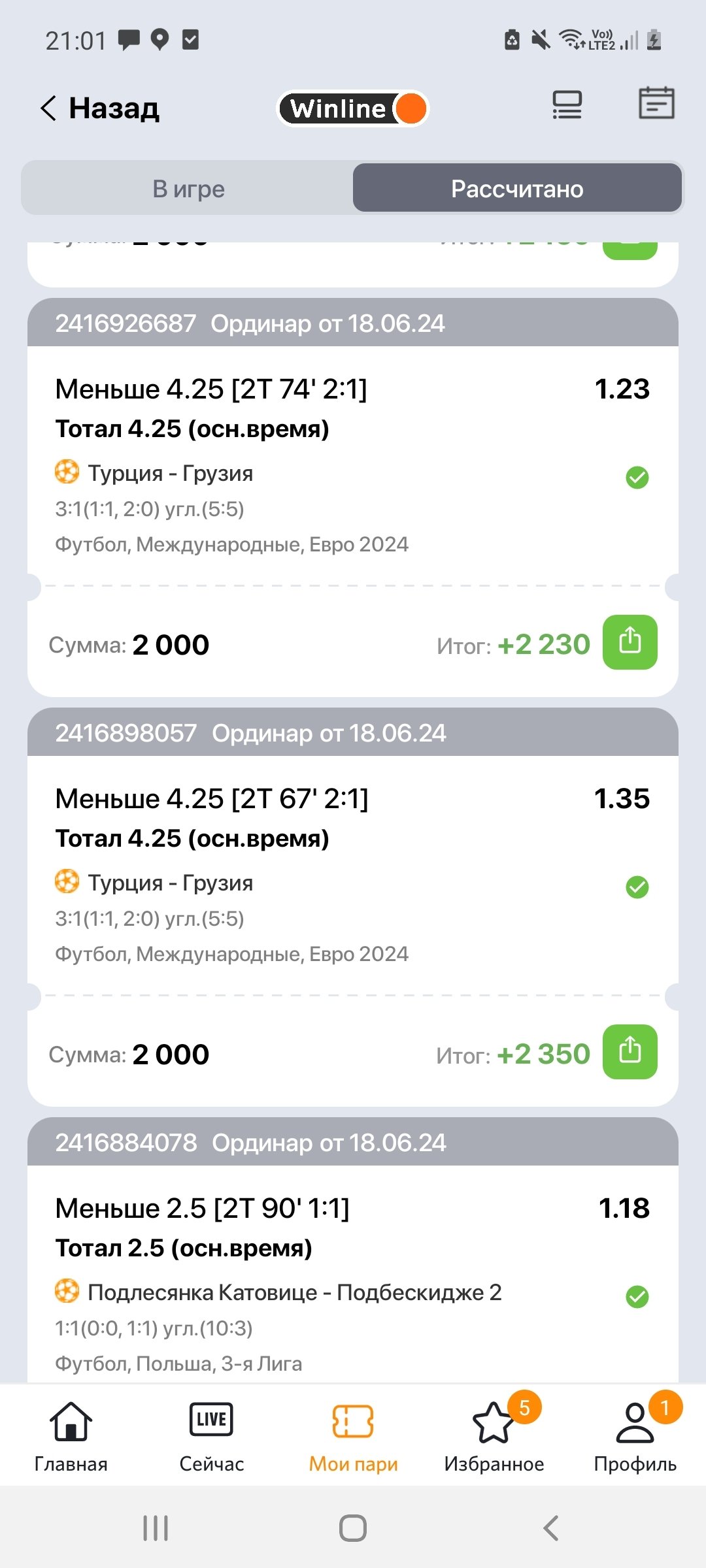Switch to the В игре tab
The image size is (706, 1568).
click(x=188, y=189)
